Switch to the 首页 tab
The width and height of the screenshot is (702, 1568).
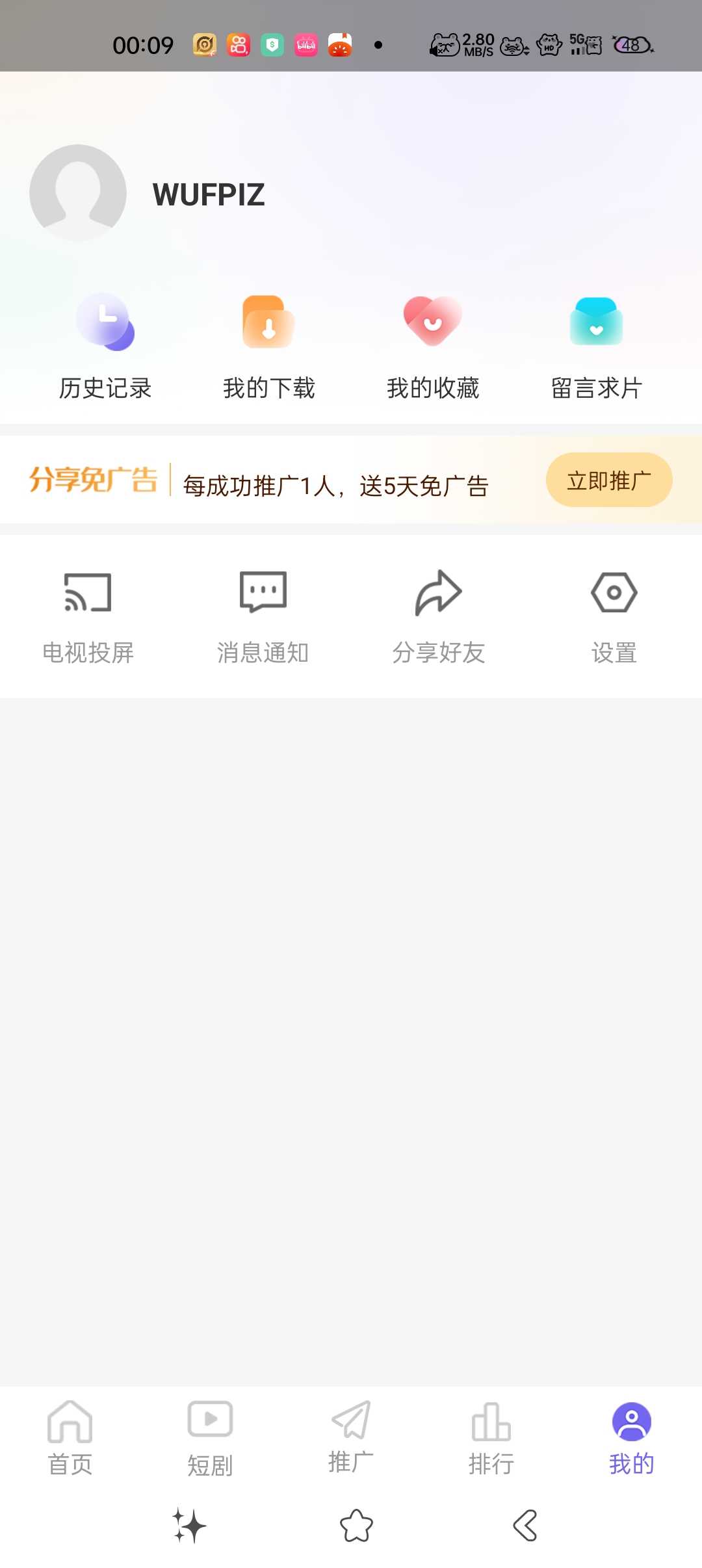[70, 1438]
